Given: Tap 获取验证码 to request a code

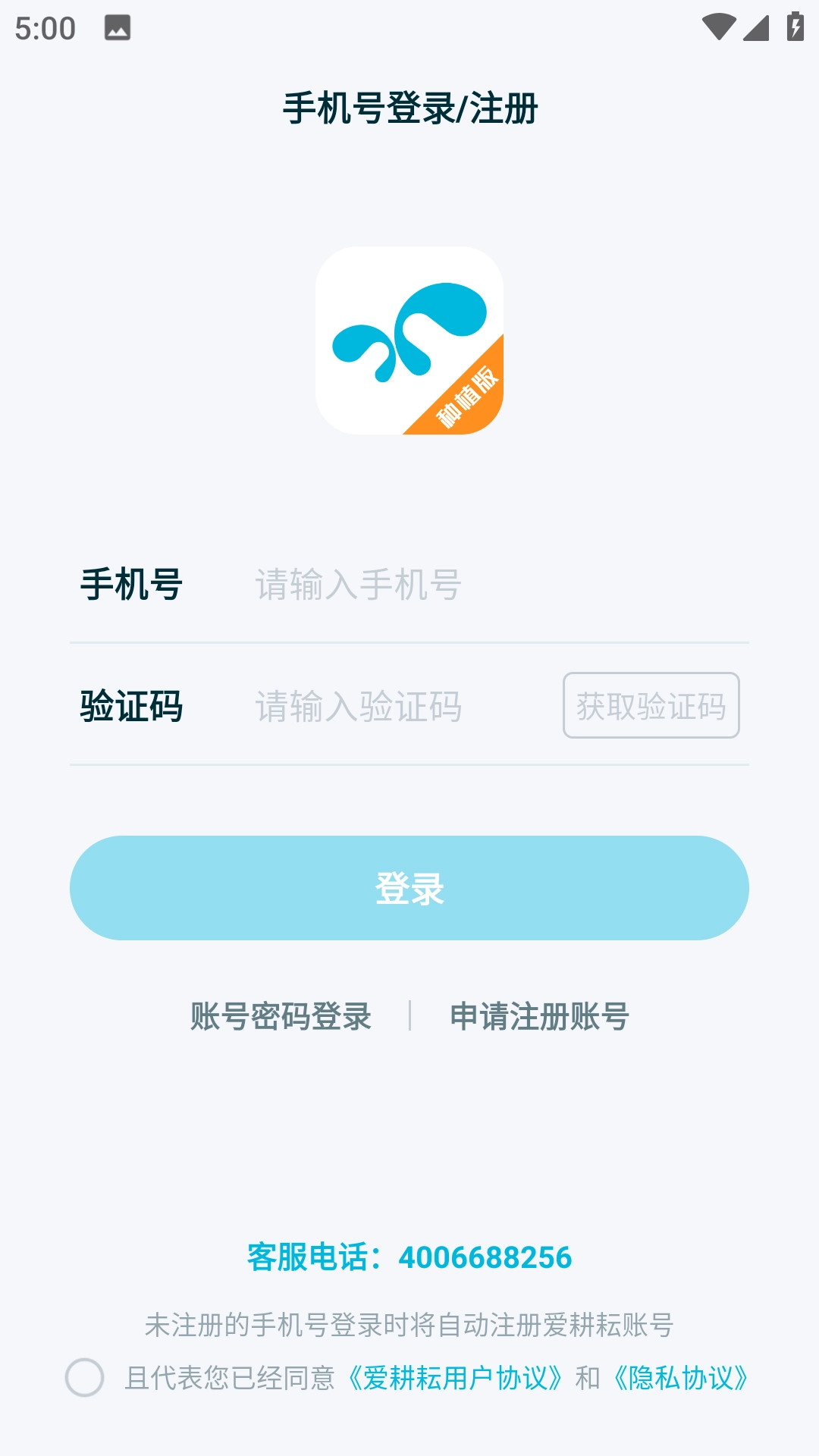Looking at the screenshot, I should point(651,707).
